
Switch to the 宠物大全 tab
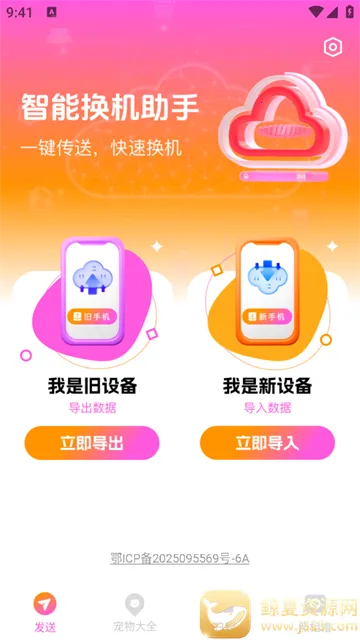click(134, 612)
